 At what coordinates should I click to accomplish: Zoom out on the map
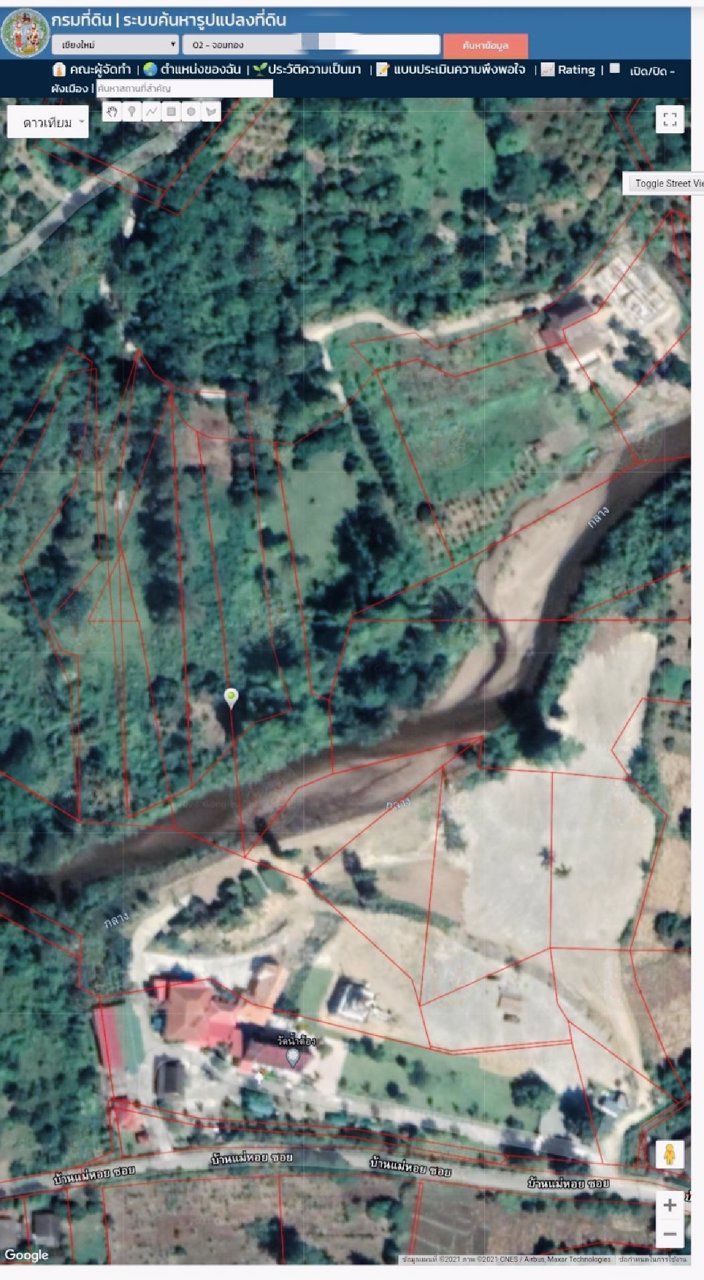(669, 1235)
